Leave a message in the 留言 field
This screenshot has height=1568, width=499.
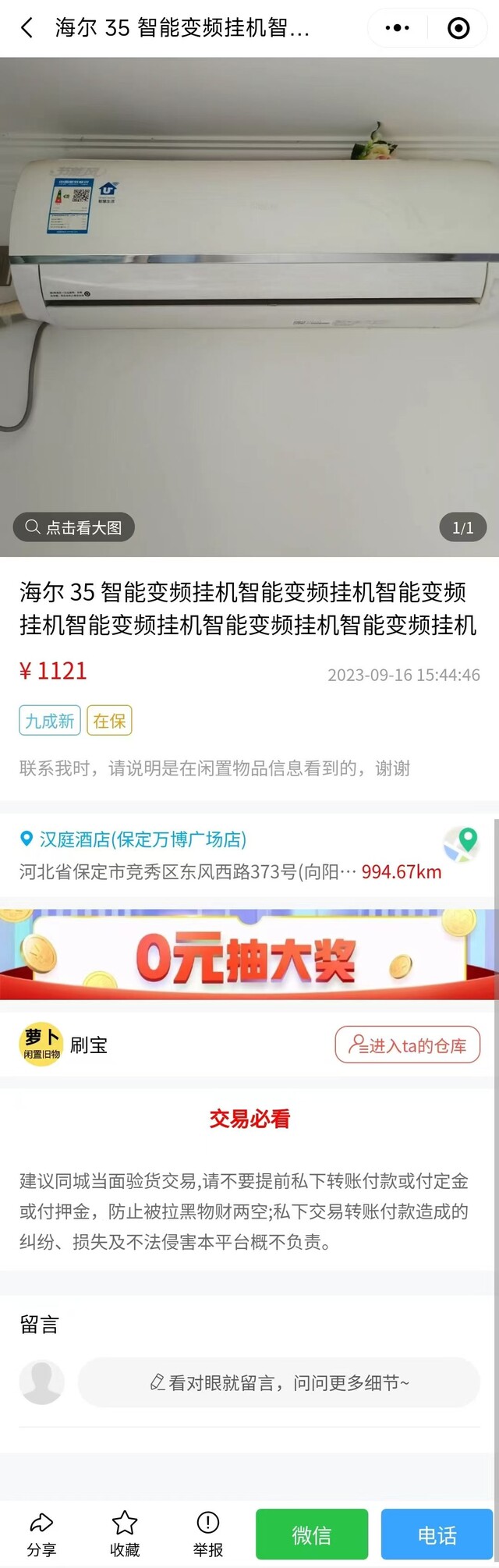click(x=278, y=1383)
